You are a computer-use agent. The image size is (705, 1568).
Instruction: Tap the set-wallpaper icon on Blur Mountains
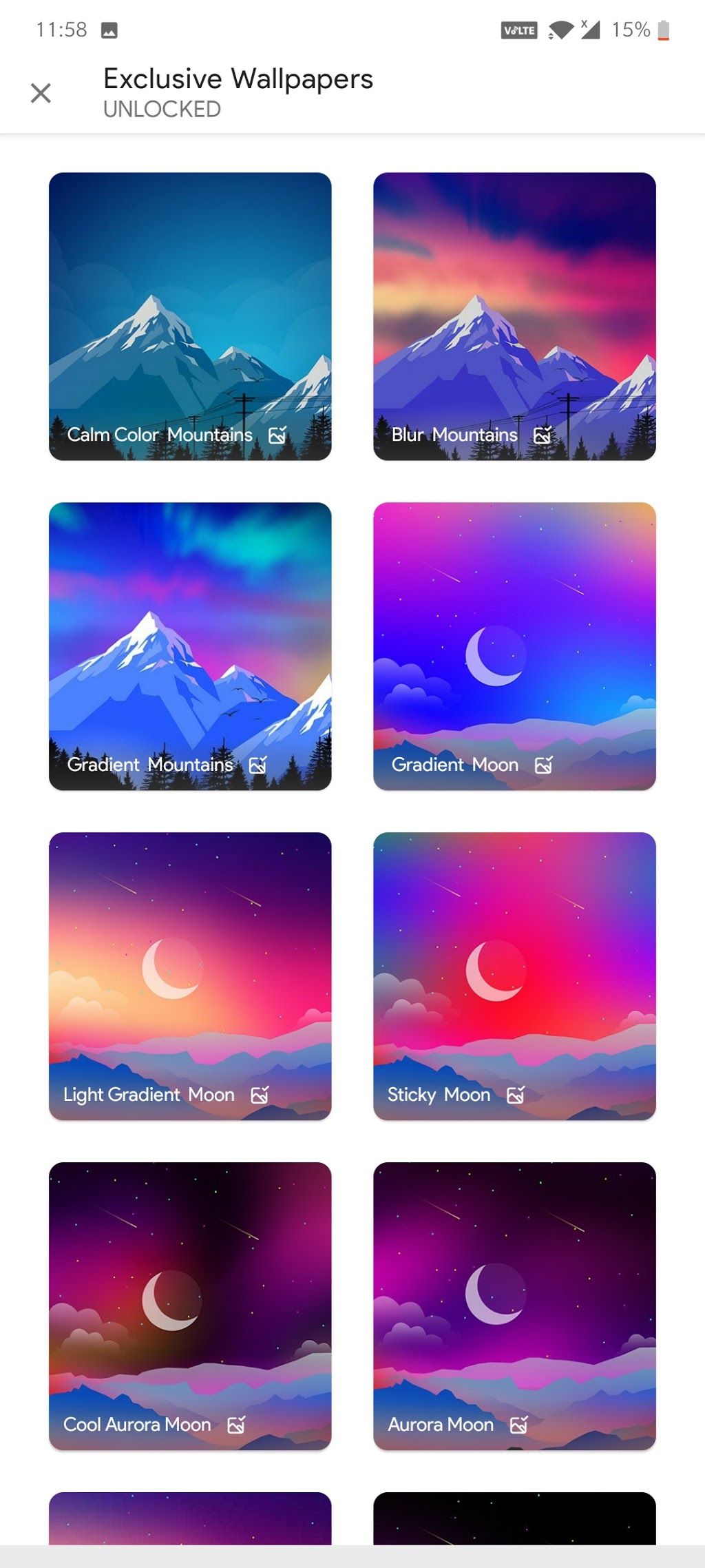tap(543, 435)
